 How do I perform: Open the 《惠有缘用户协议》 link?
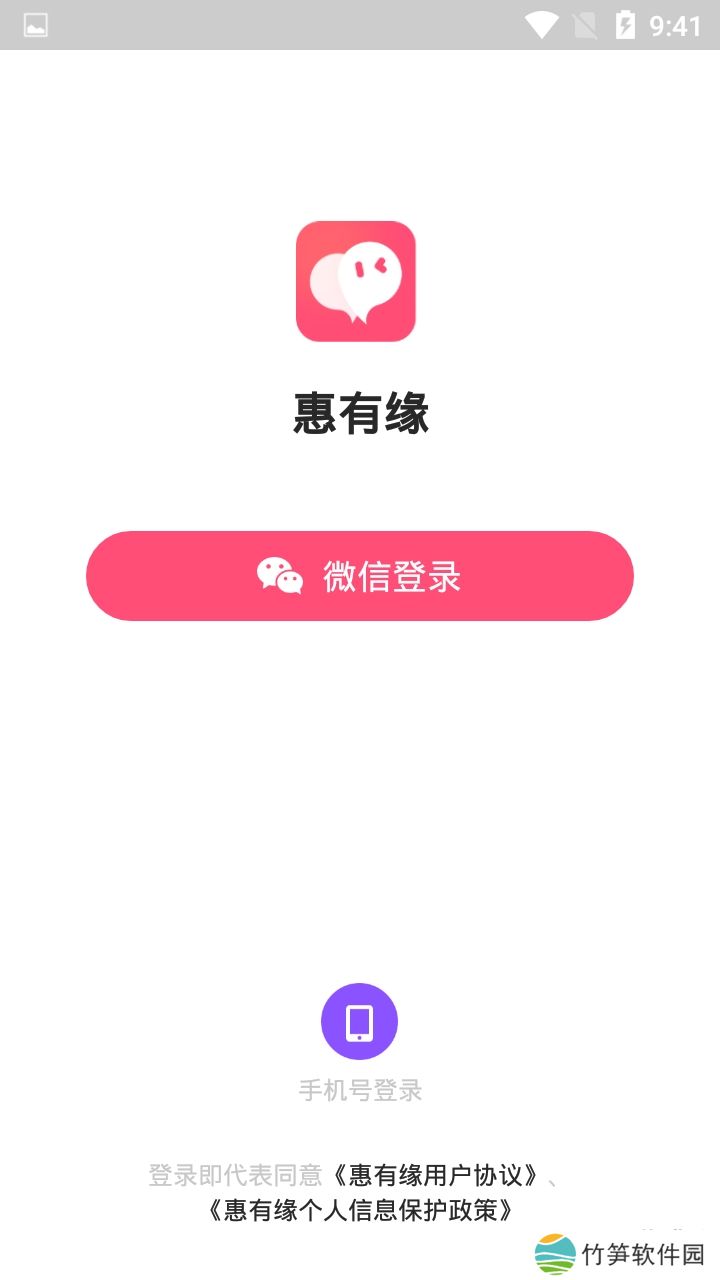point(436,1175)
